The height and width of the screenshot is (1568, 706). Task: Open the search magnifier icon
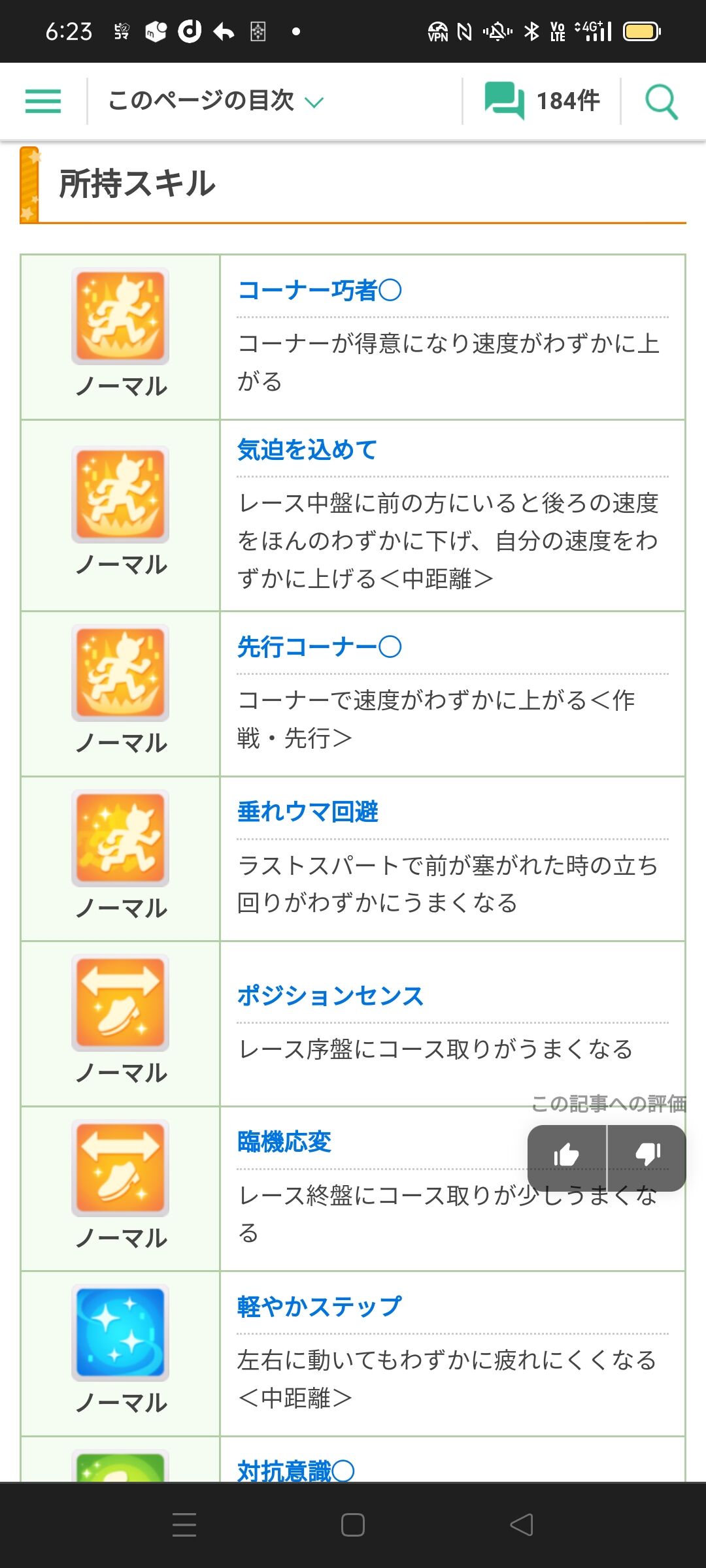tap(662, 101)
